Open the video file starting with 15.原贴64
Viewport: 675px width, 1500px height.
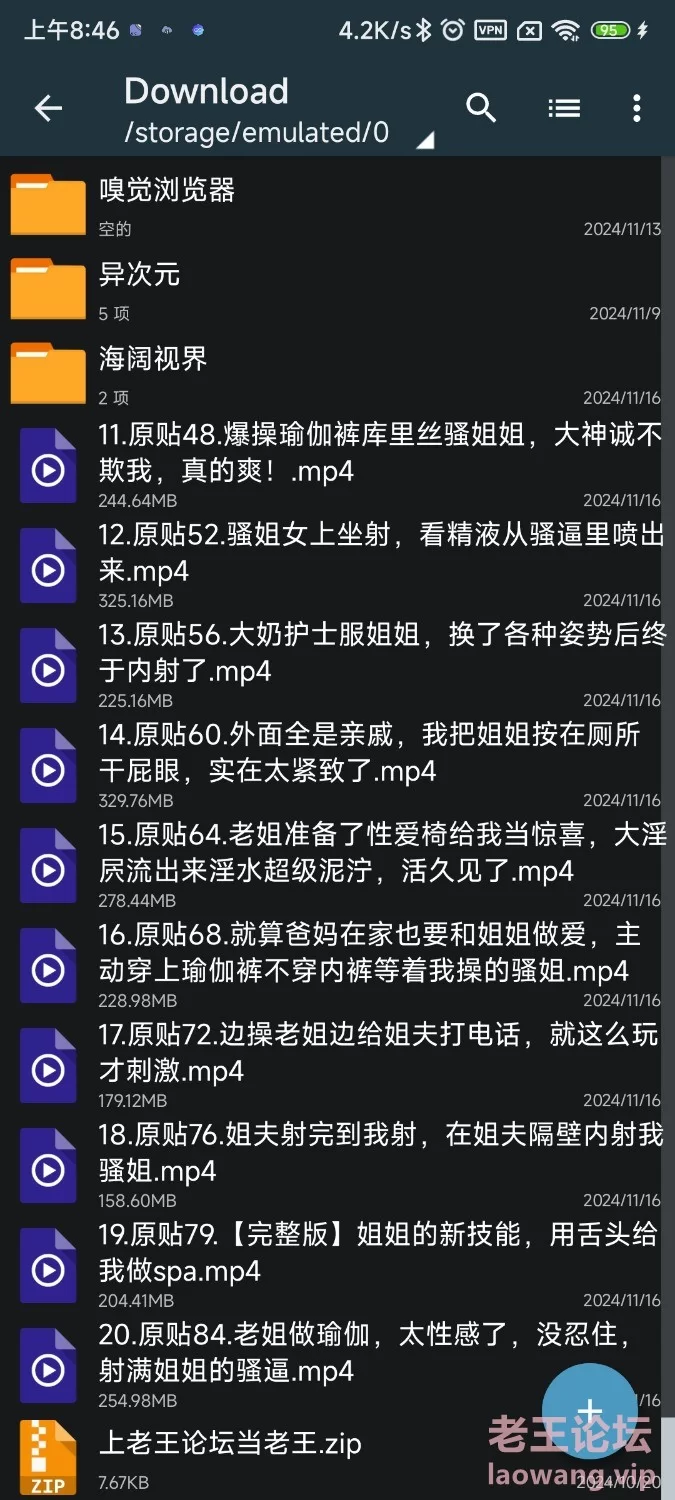pos(337,864)
